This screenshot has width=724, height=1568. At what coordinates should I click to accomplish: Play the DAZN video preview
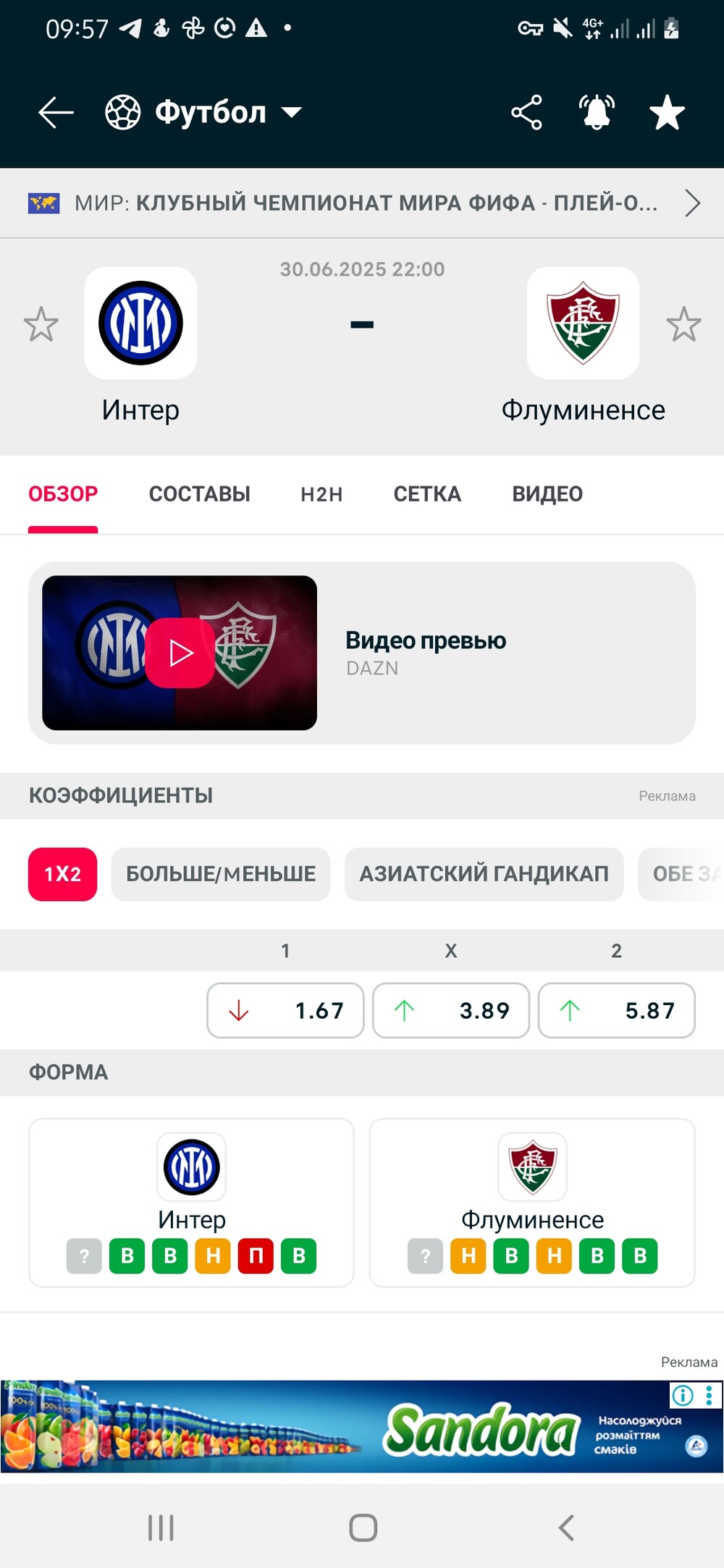point(180,653)
